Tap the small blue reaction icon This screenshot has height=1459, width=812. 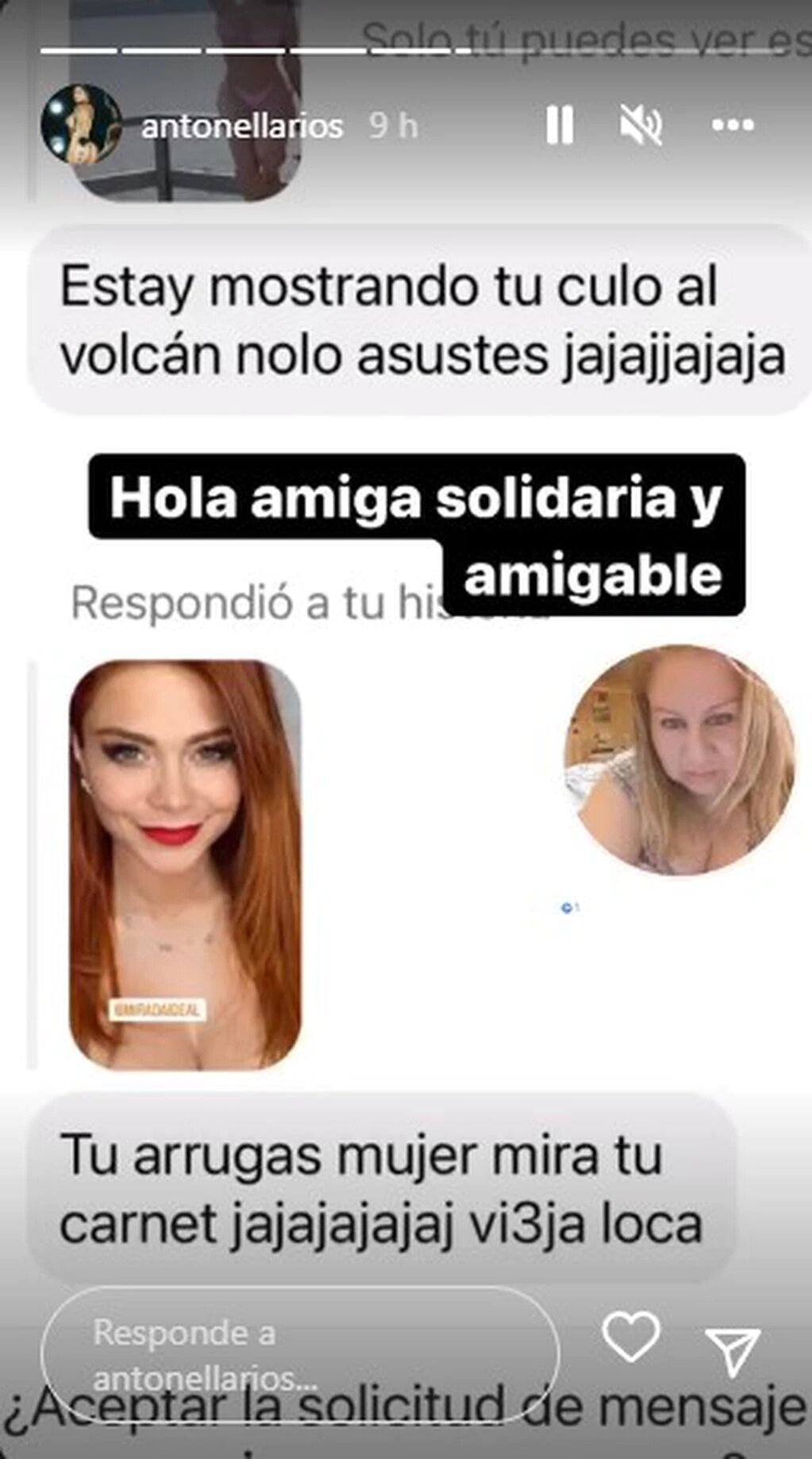pyautogui.click(x=569, y=908)
